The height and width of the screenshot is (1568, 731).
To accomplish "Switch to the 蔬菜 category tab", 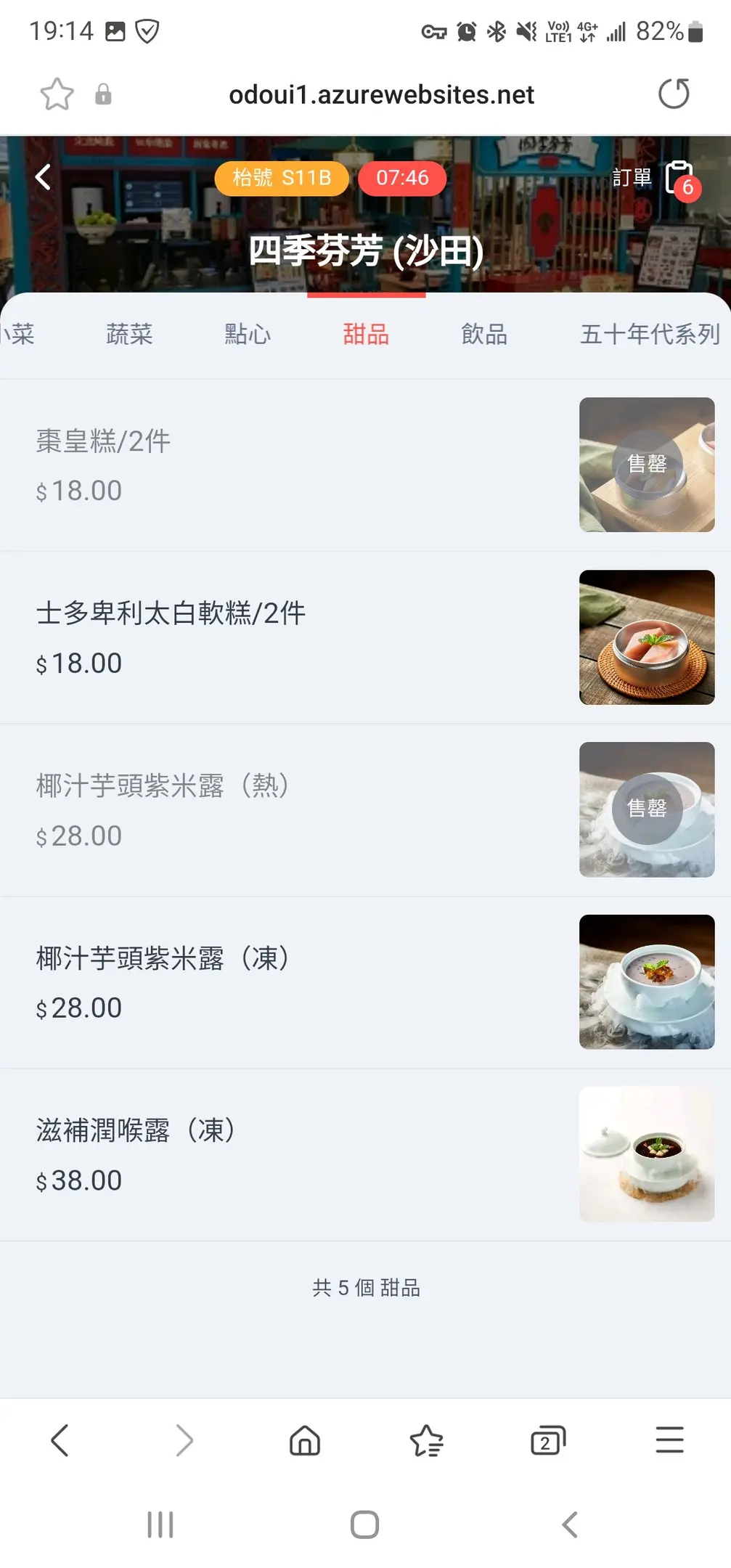I will [x=129, y=334].
